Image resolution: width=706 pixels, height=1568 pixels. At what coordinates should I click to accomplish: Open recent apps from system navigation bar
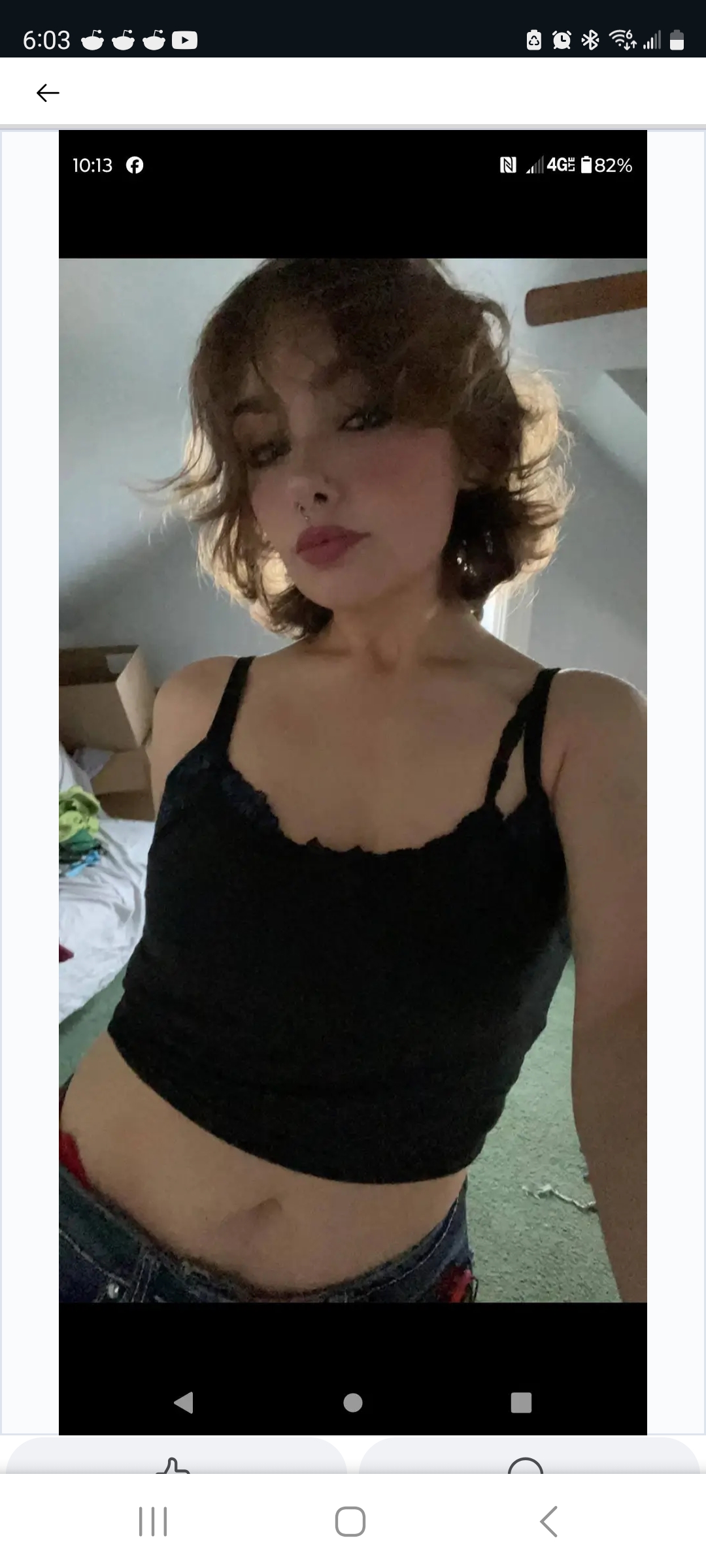click(x=154, y=1522)
